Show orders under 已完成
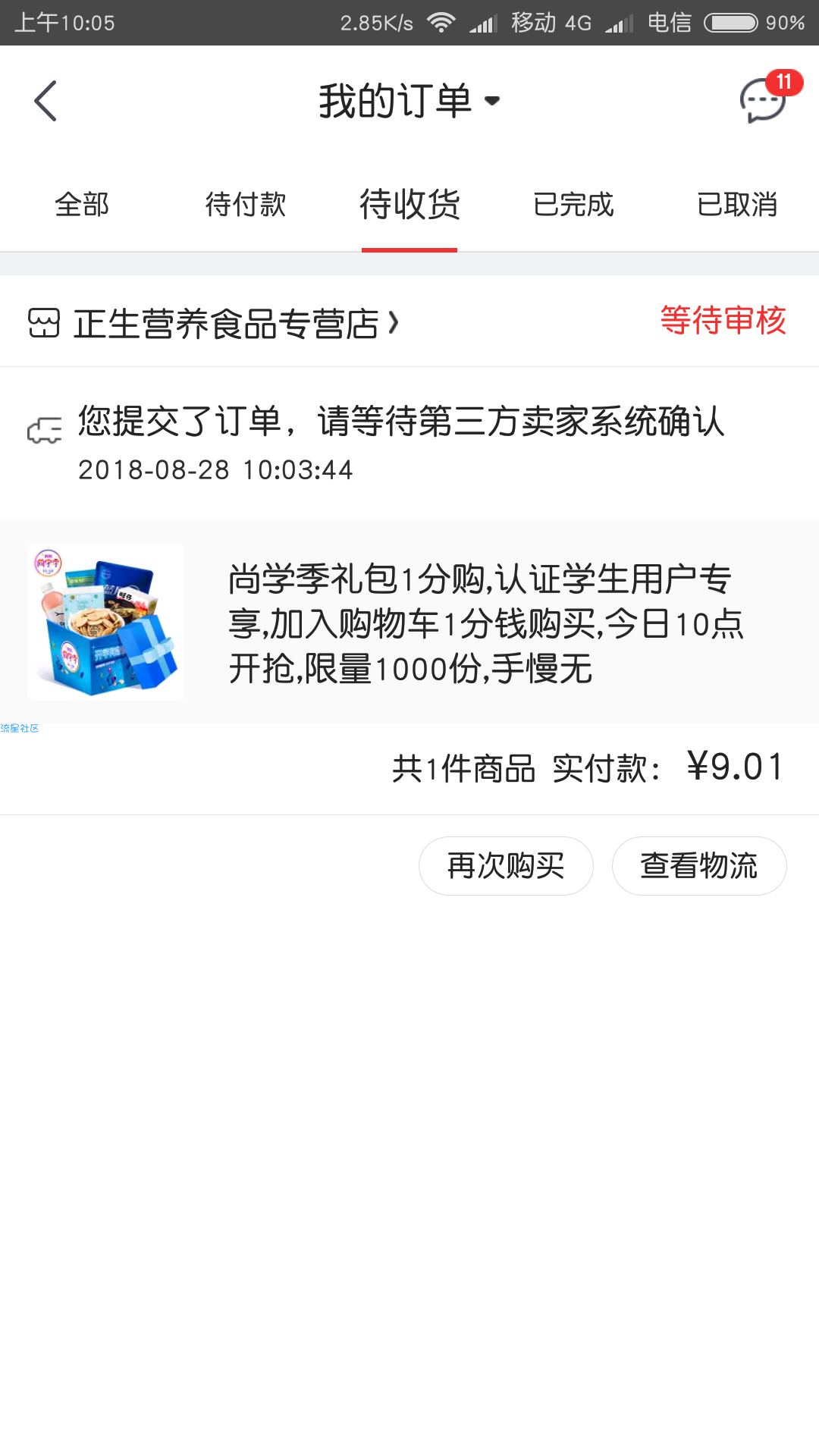The height and width of the screenshot is (1456, 819). click(573, 205)
